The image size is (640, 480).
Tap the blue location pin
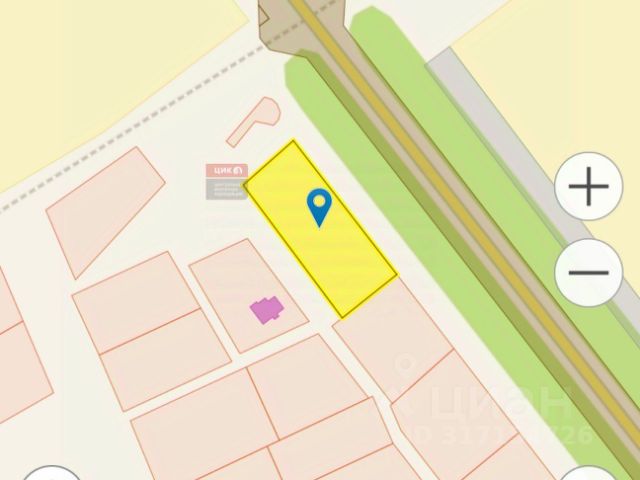click(x=319, y=206)
